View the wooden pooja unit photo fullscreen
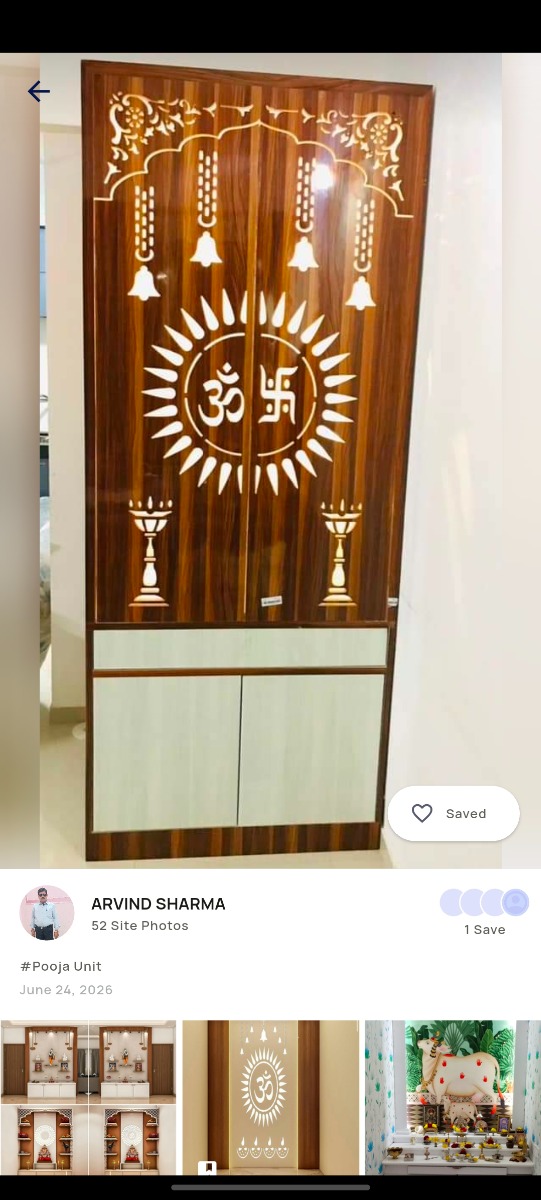This screenshot has width=541, height=1200. (270, 460)
